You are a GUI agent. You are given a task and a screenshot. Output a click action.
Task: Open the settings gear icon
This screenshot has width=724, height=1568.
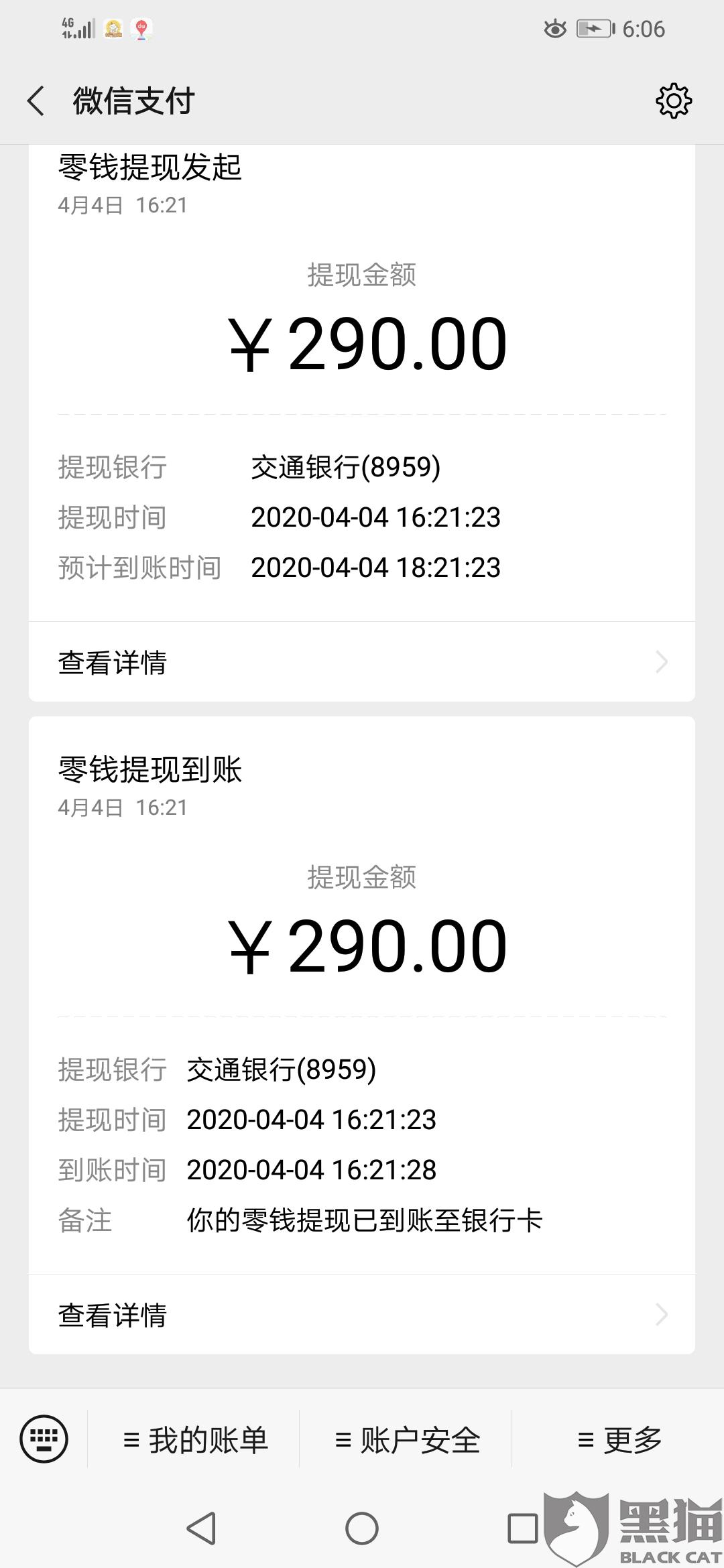click(x=673, y=101)
